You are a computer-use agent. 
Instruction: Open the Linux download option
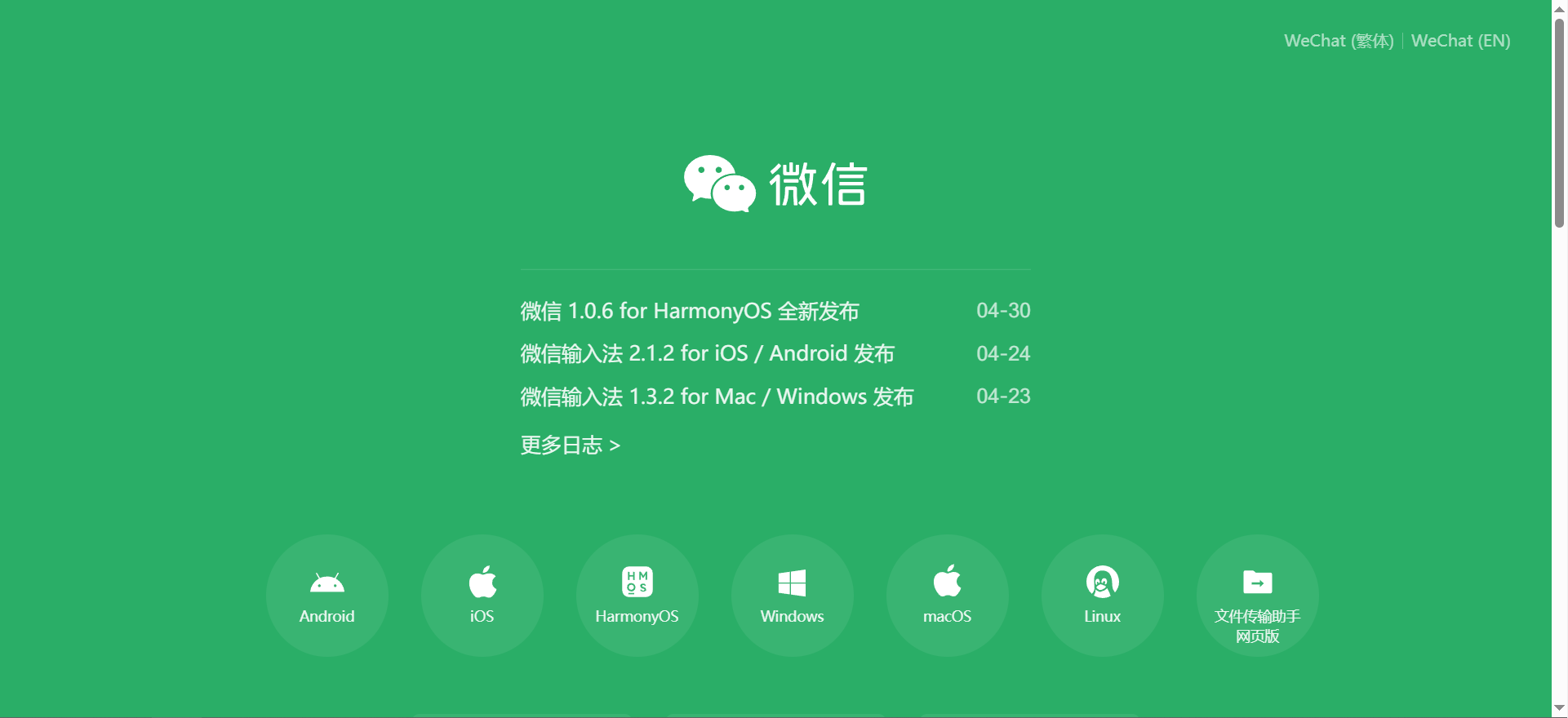(1103, 596)
